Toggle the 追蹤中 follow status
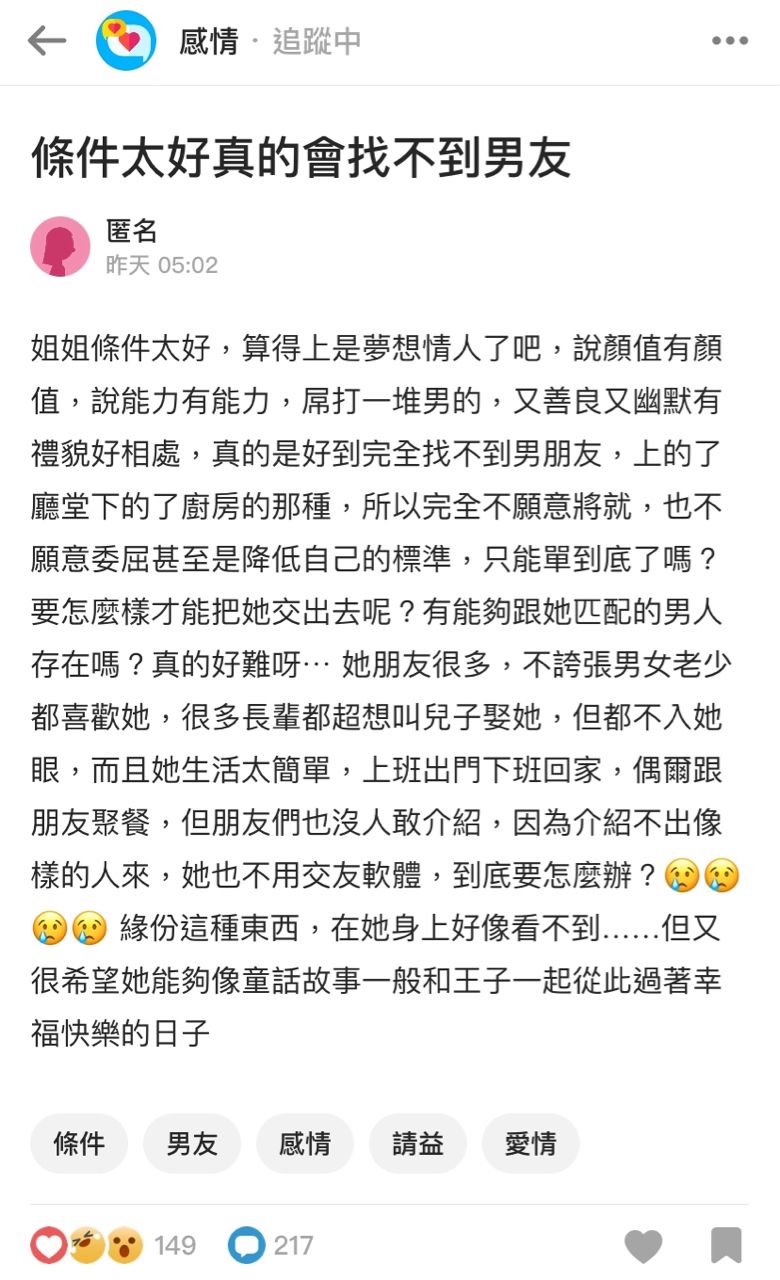Image resolution: width=780 pixels, height=1280 pixels. pyautogui.click(x=317, y=42)
